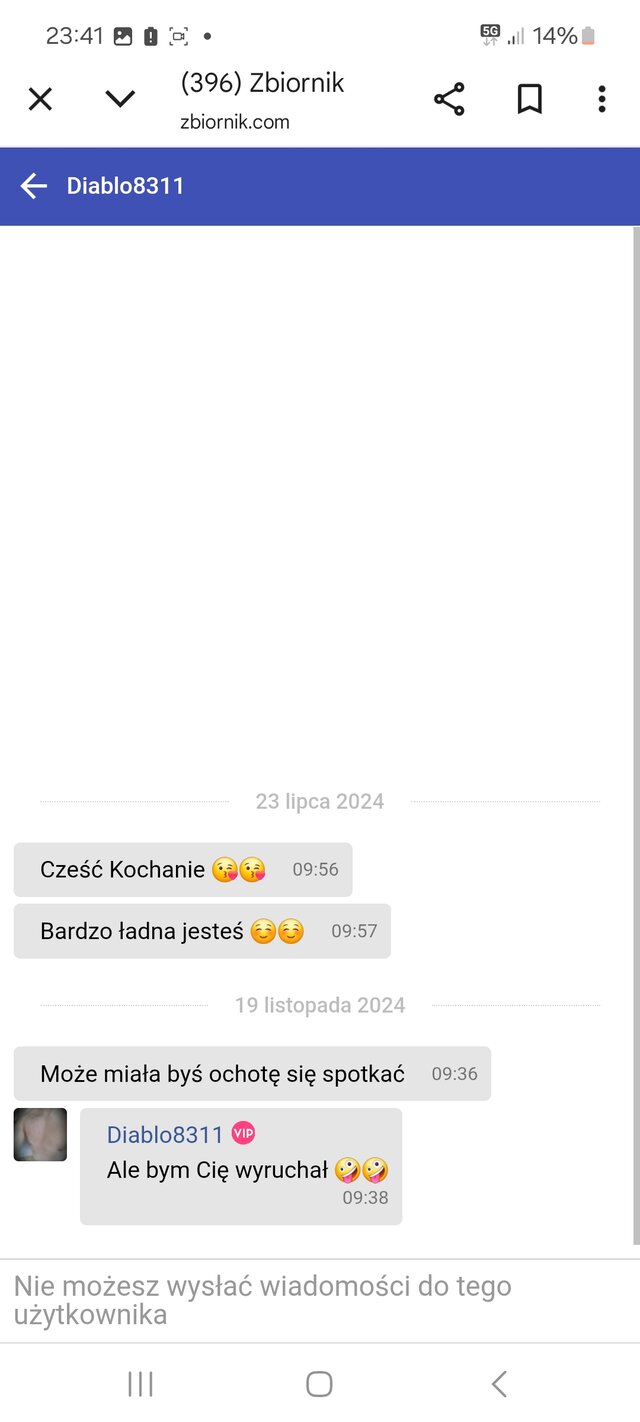The image size is (640, 1422).
Task: Open Diablo8311's avatar picture
Action: point(40,1134)
